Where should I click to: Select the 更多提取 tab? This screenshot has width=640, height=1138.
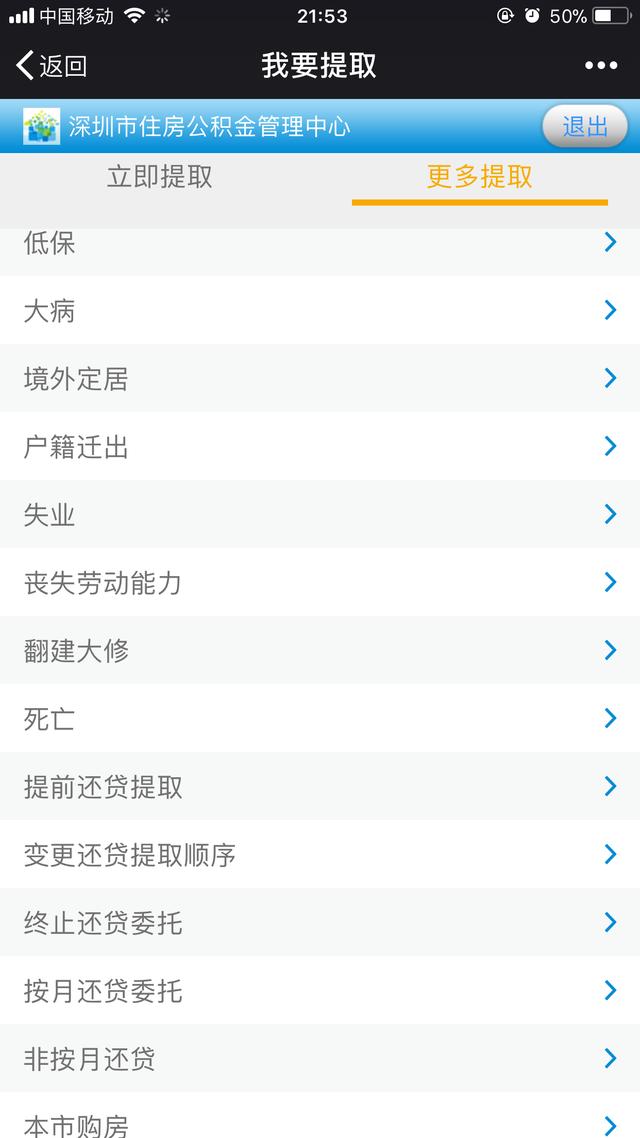click(480, 177)
